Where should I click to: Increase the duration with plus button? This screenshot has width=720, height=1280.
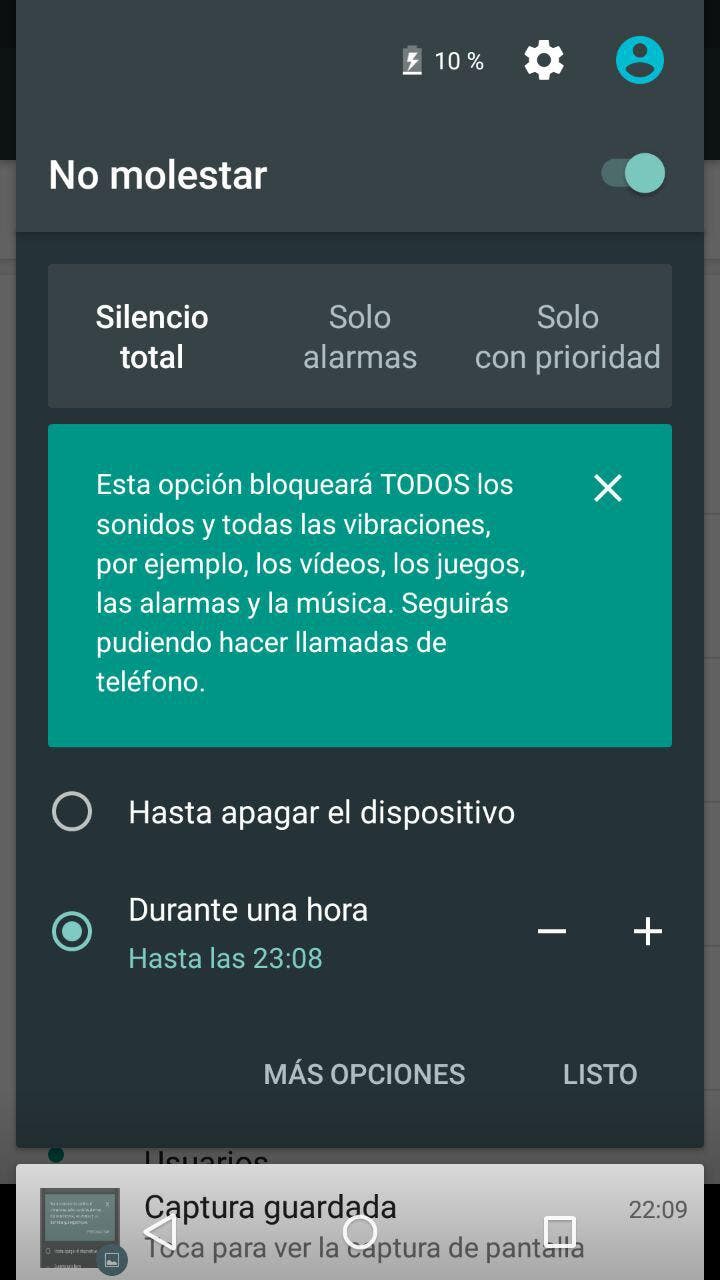648,932
